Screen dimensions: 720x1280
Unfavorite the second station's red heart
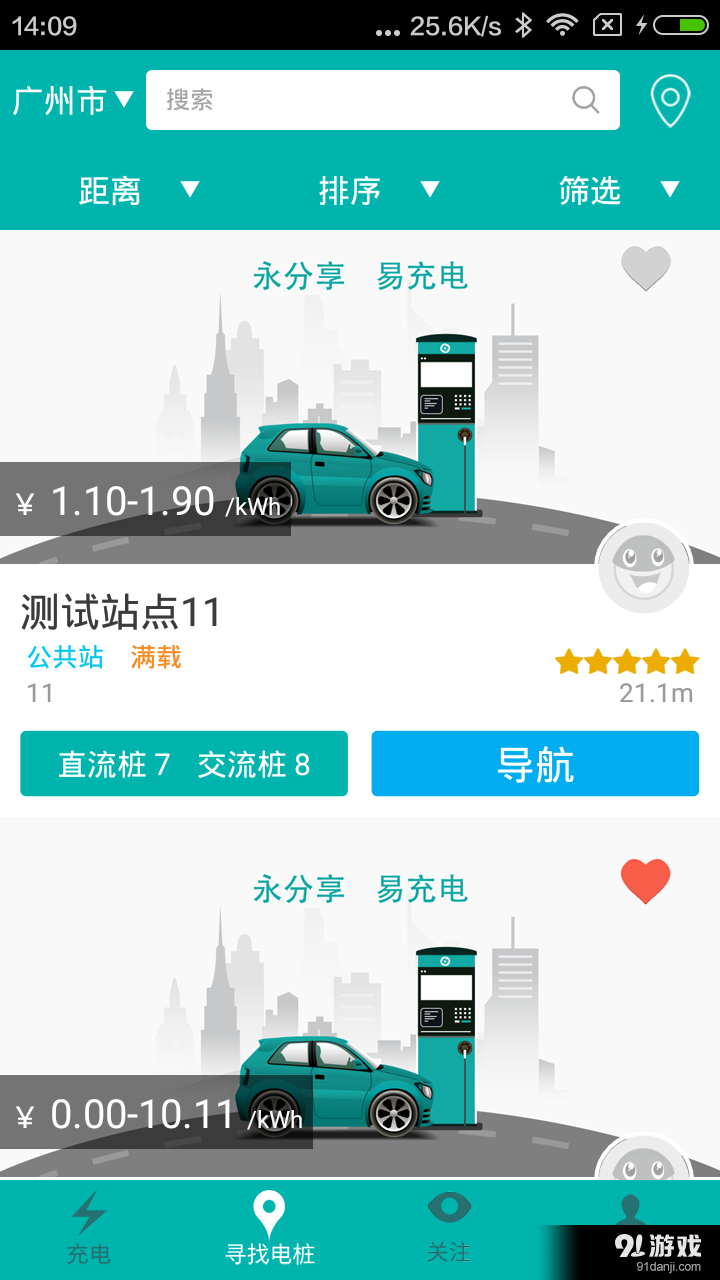tap(645, 882)
